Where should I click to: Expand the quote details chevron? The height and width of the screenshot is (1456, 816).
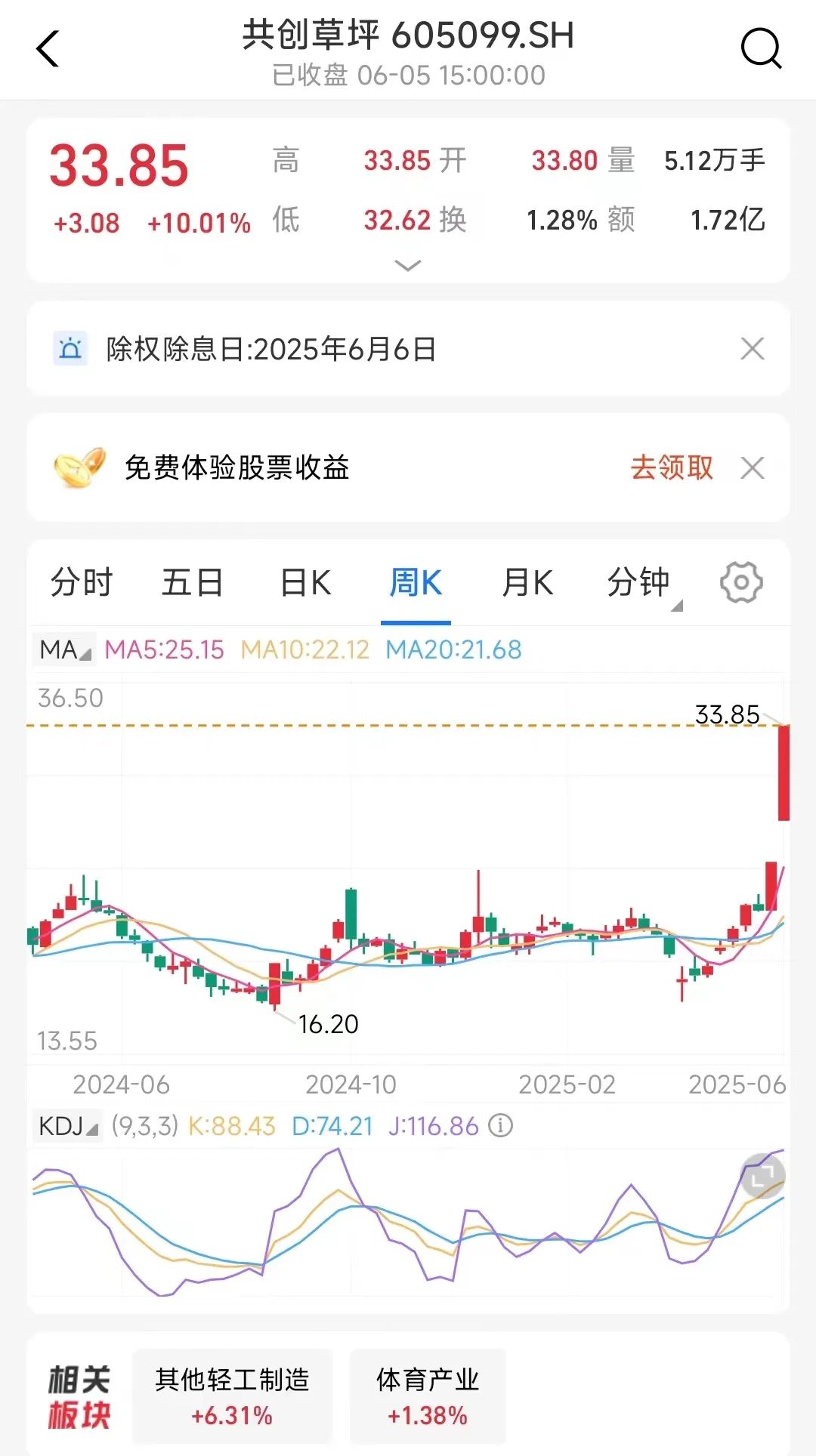click(408, 266)
